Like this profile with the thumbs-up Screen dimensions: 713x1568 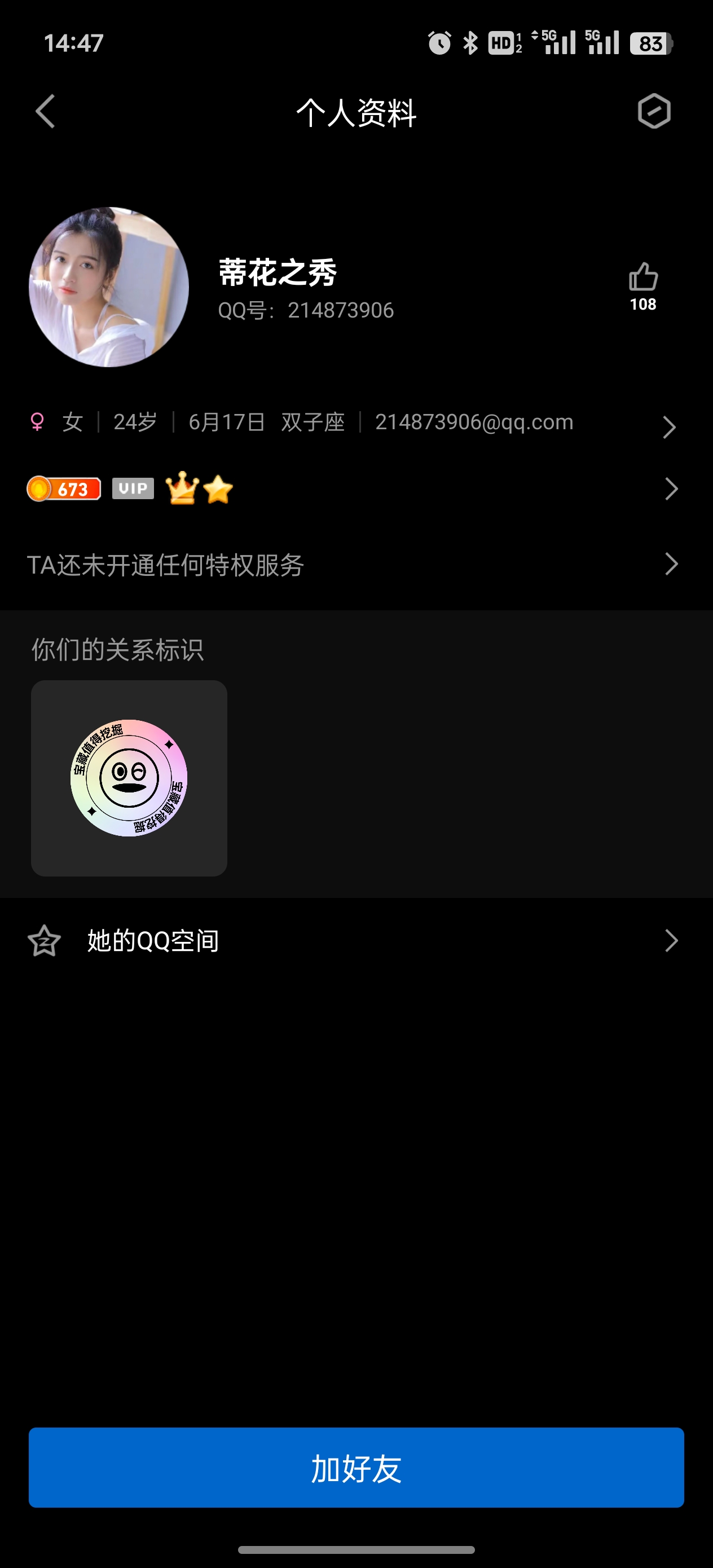point(643,278)
